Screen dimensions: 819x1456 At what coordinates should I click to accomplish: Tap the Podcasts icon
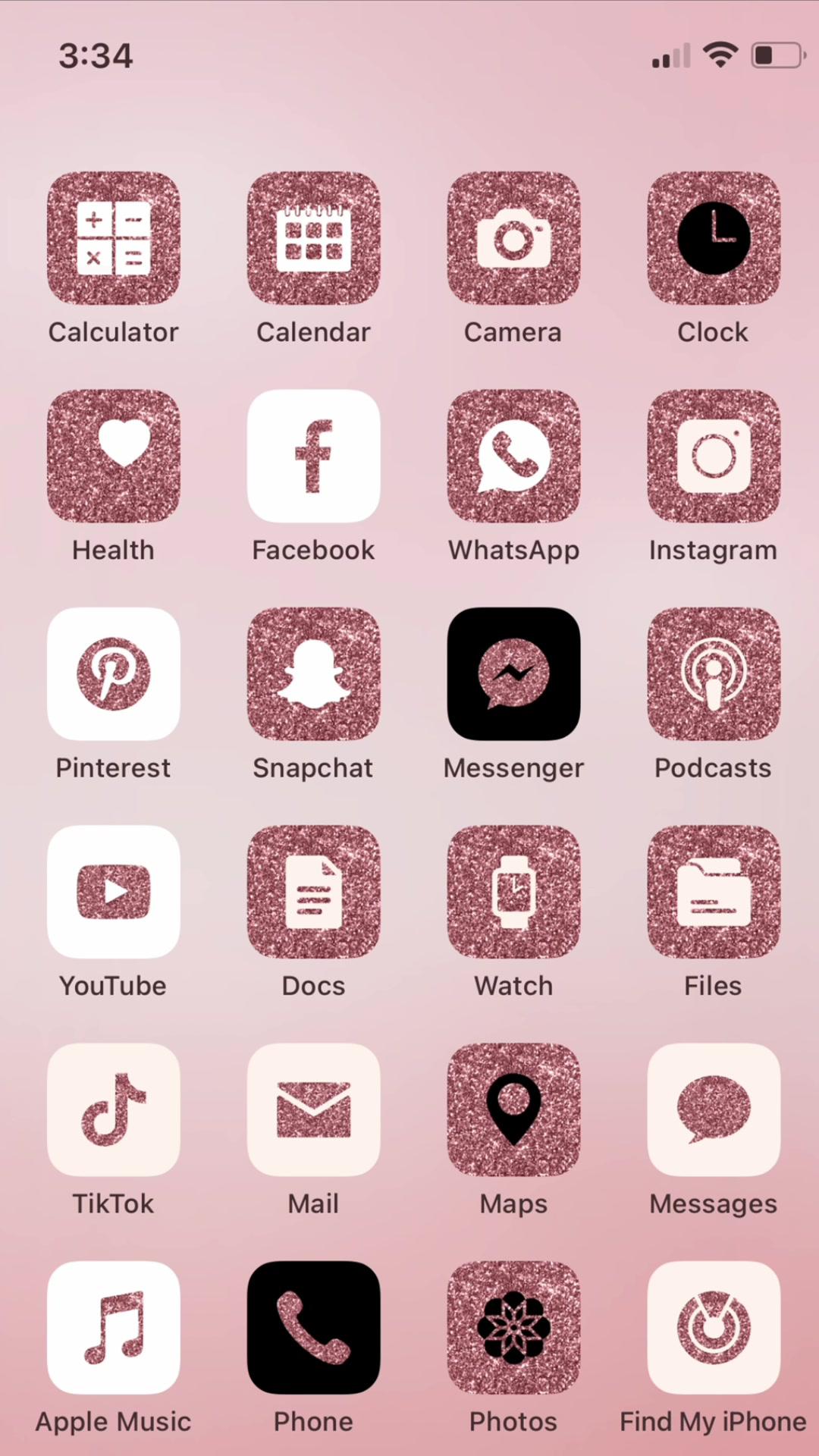pos(713,673)
